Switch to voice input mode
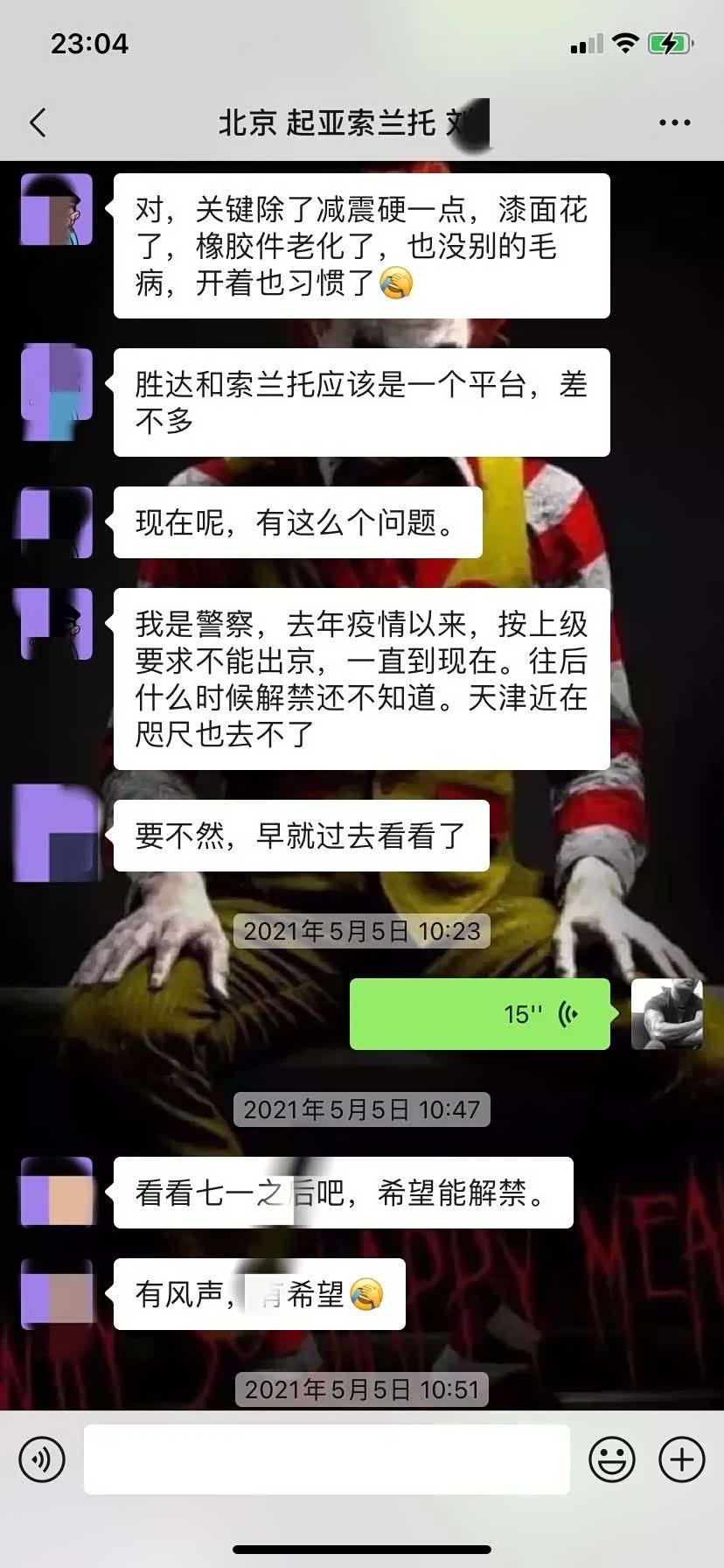 tap(42, 1459)
